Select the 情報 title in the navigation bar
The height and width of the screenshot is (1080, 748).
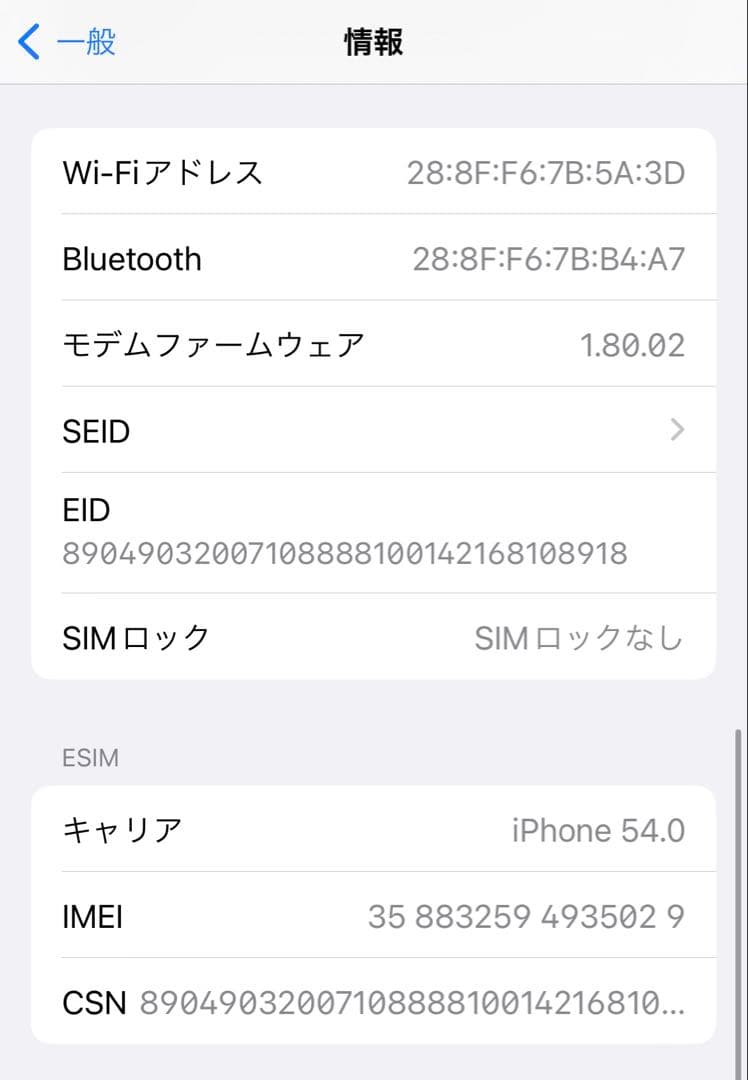tap(373, 41)
